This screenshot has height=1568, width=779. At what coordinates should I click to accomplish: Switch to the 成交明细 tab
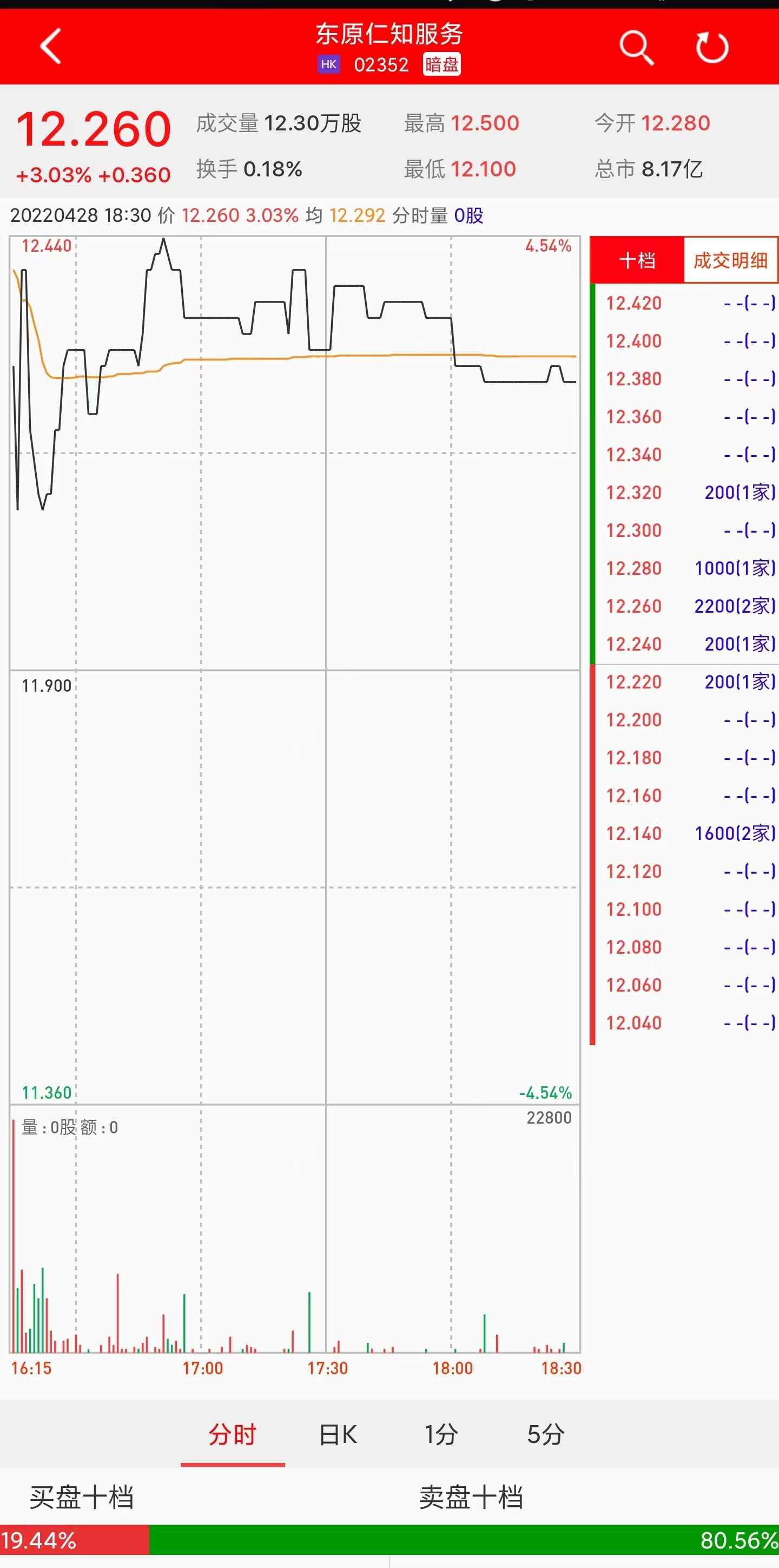[730, 260]
